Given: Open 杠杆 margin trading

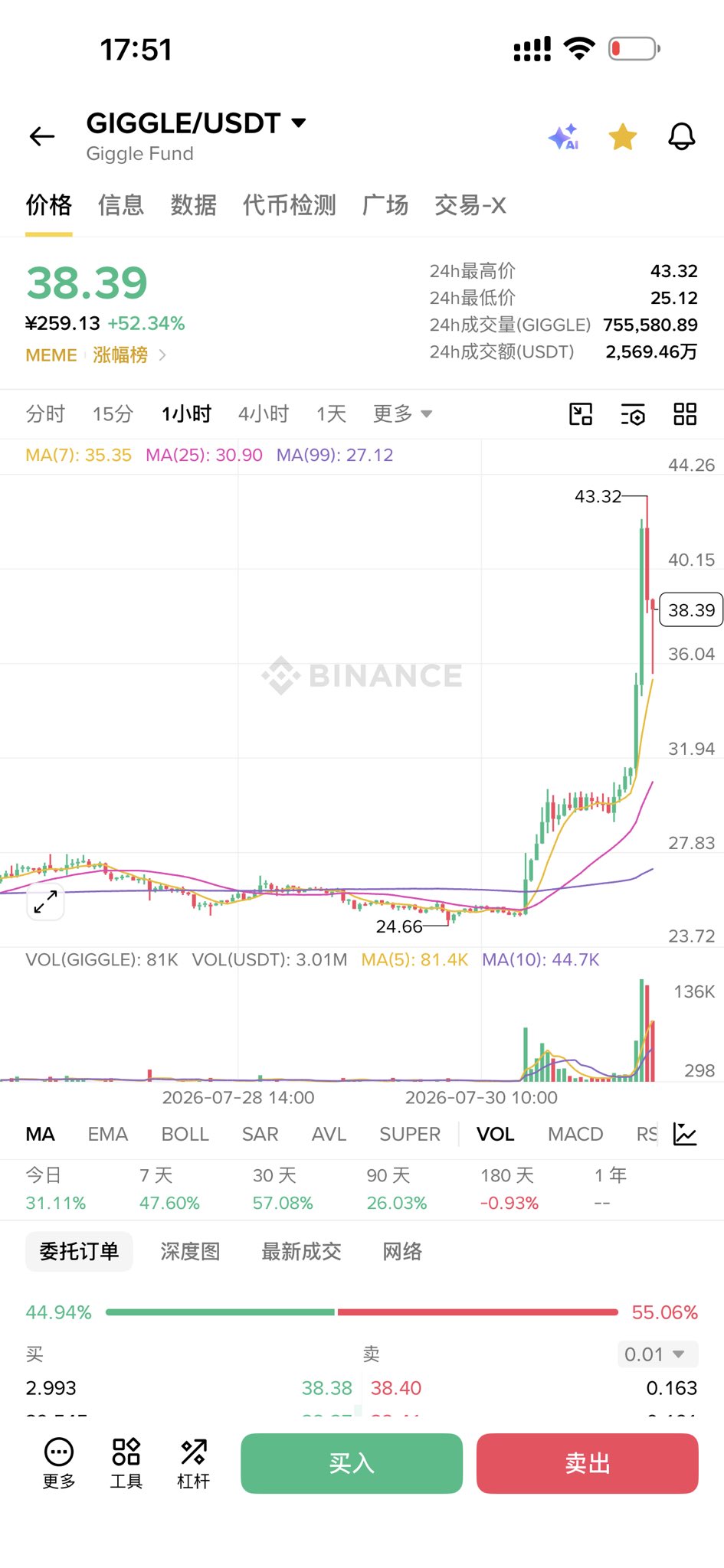Looking at the screenshot, I should [193, 1464].
